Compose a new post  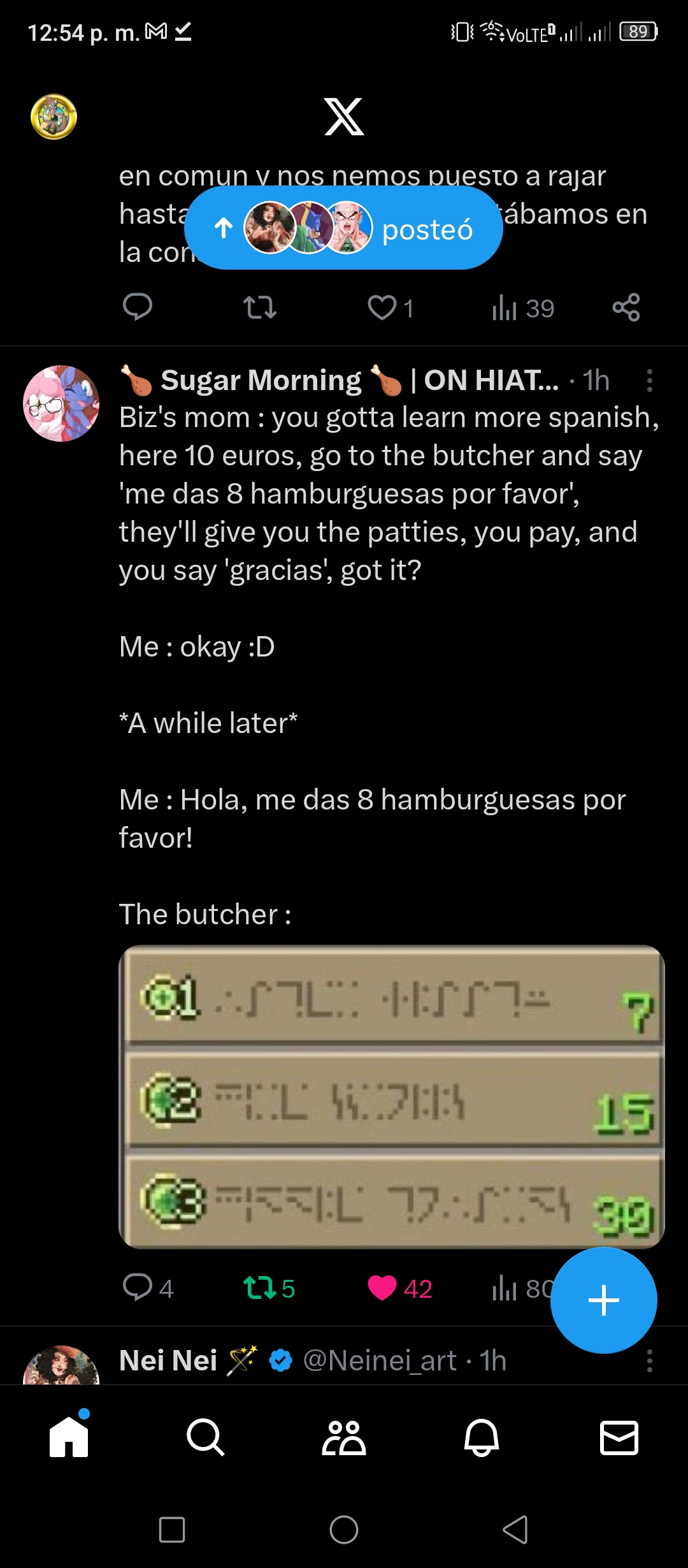coord(603,1300)
